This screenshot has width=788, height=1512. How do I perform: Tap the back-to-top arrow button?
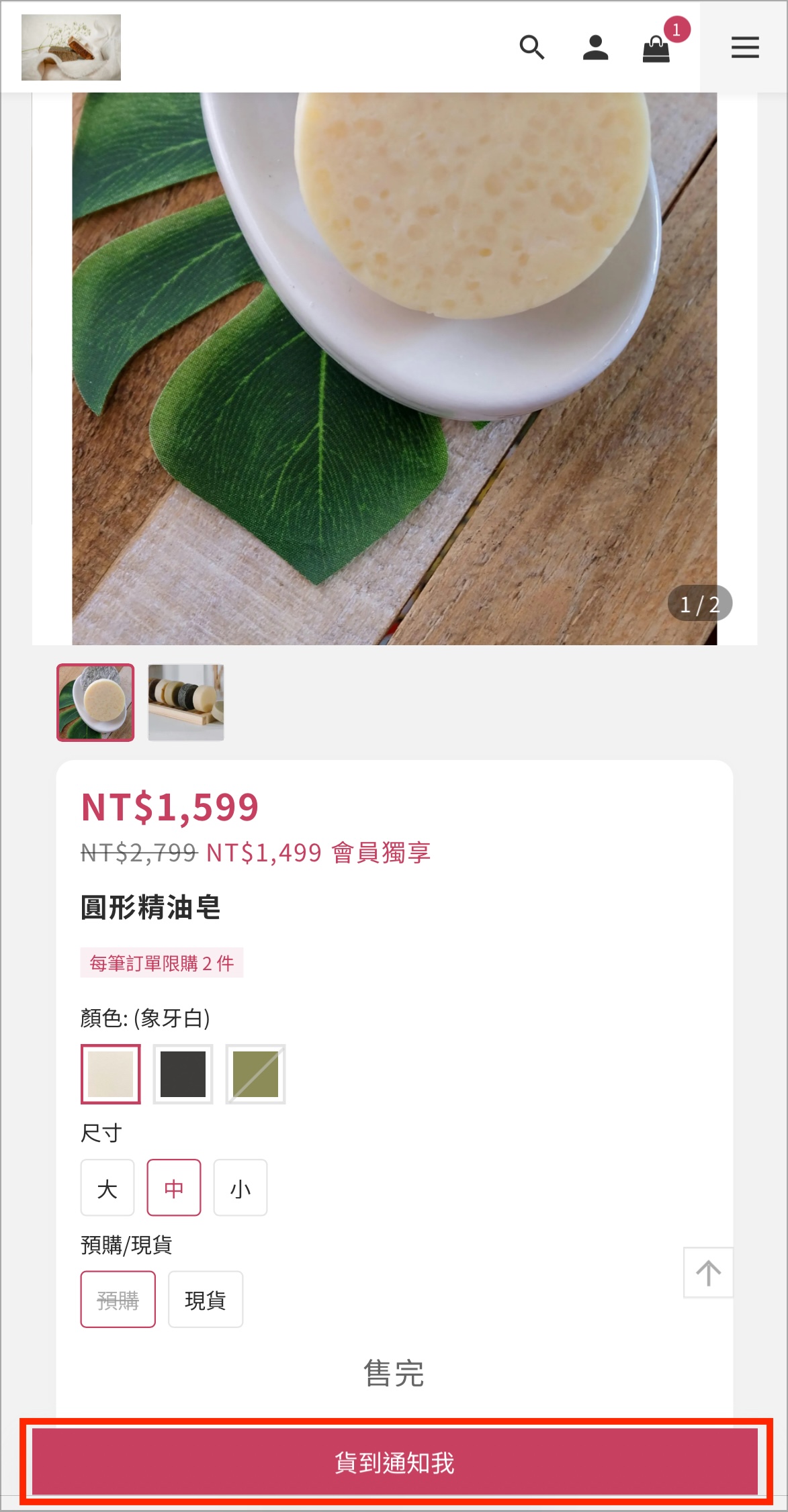pyautogui.click(x=708, y=1272)
